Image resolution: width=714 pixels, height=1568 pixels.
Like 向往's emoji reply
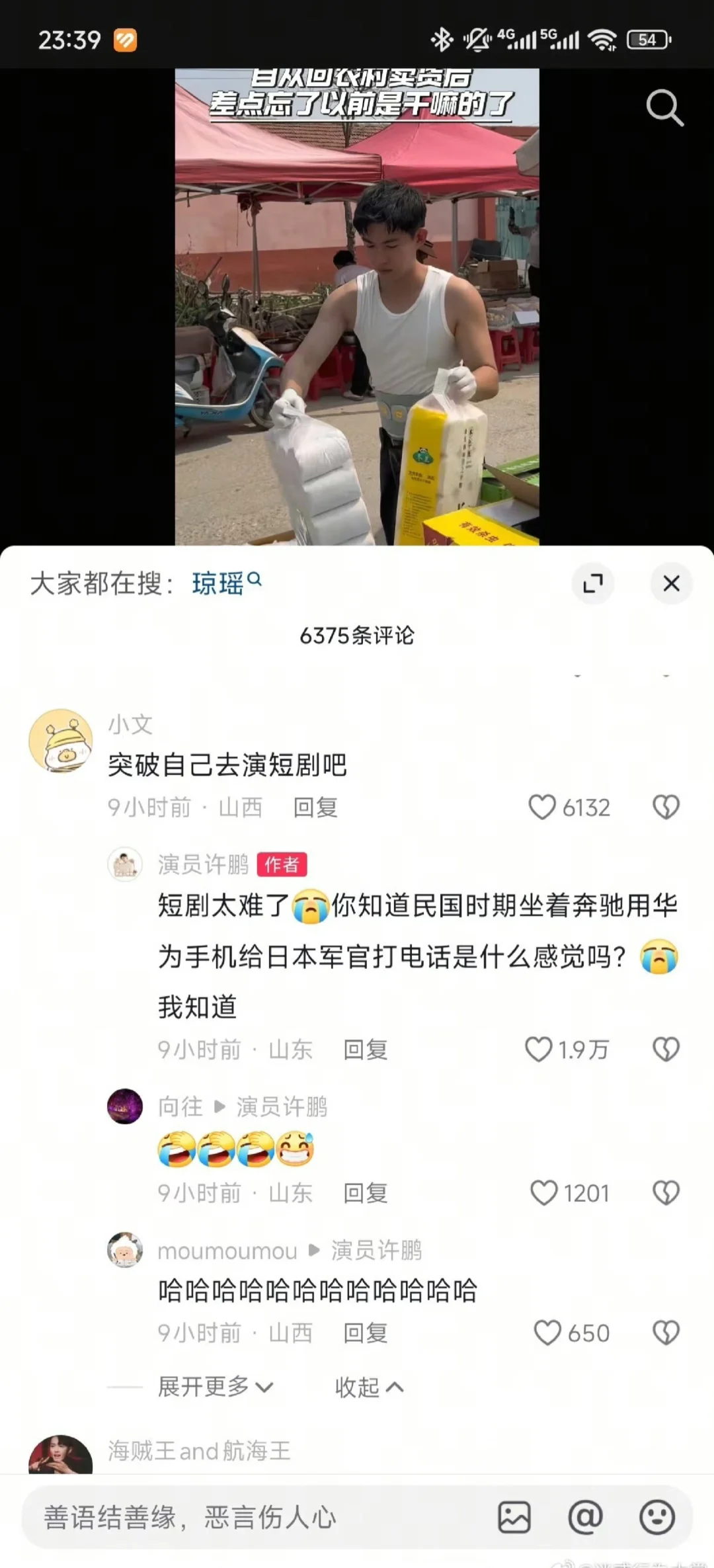pos(544,1193)
